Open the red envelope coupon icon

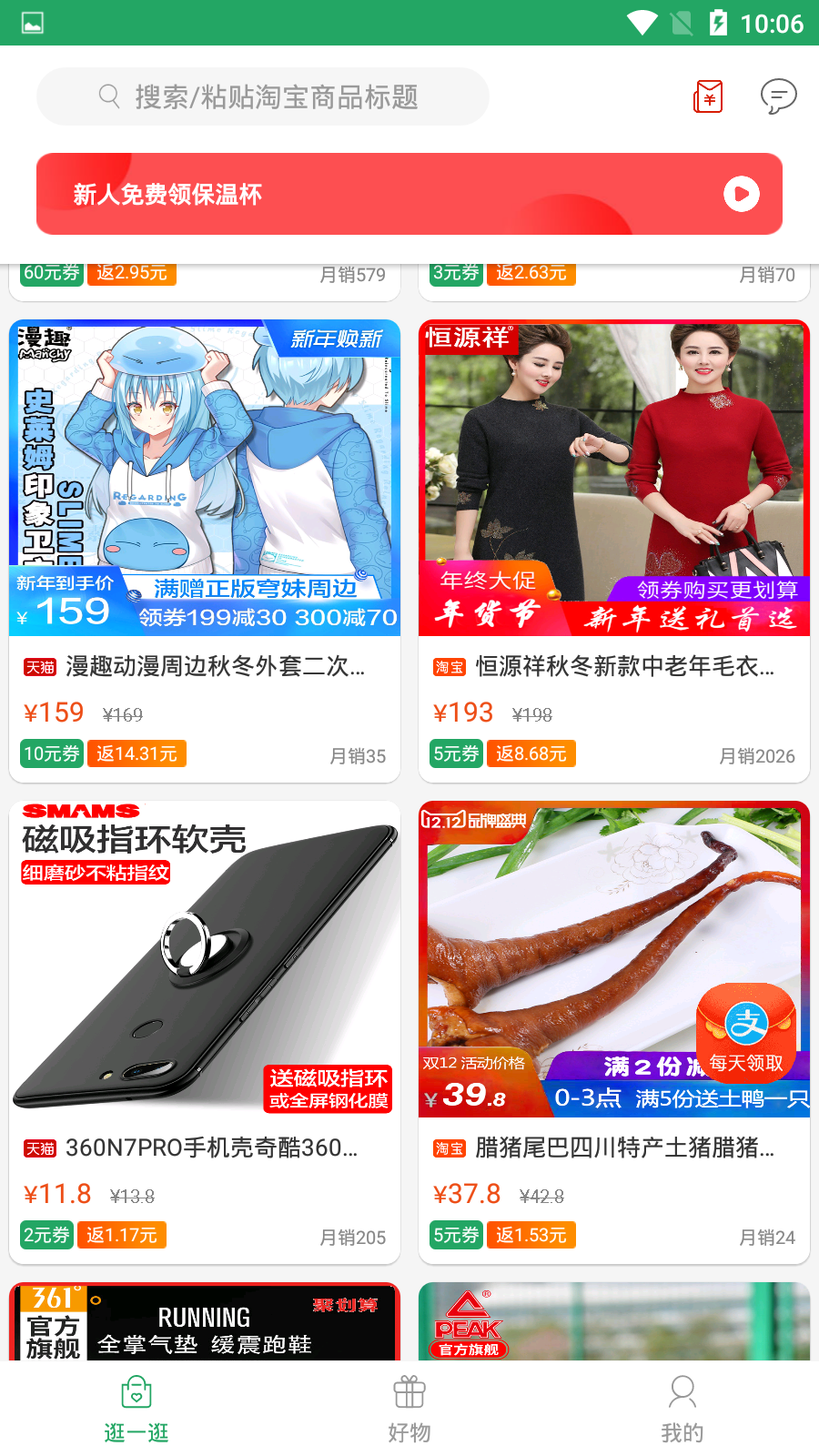[708, 96]
